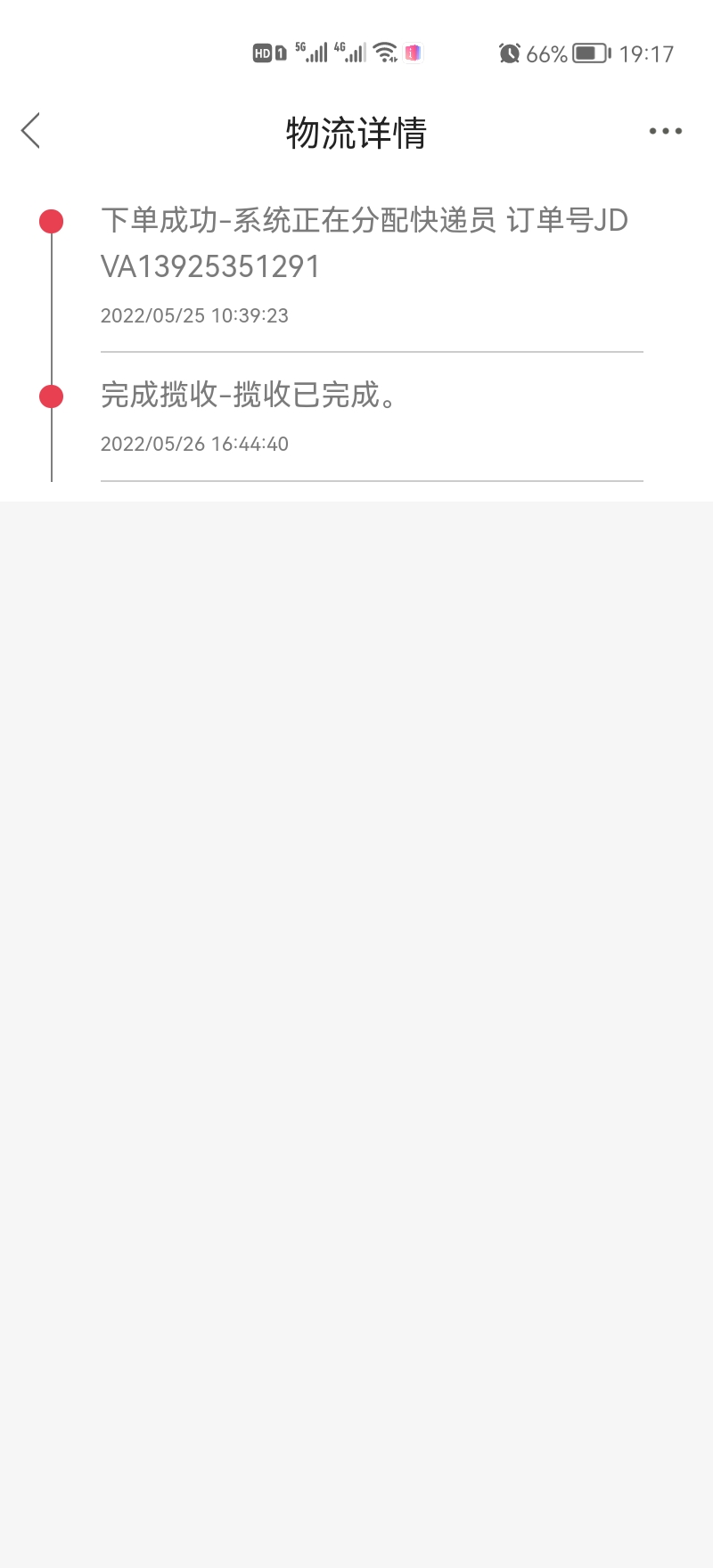Go back from the 物流详情 page

tap(31, 131)
